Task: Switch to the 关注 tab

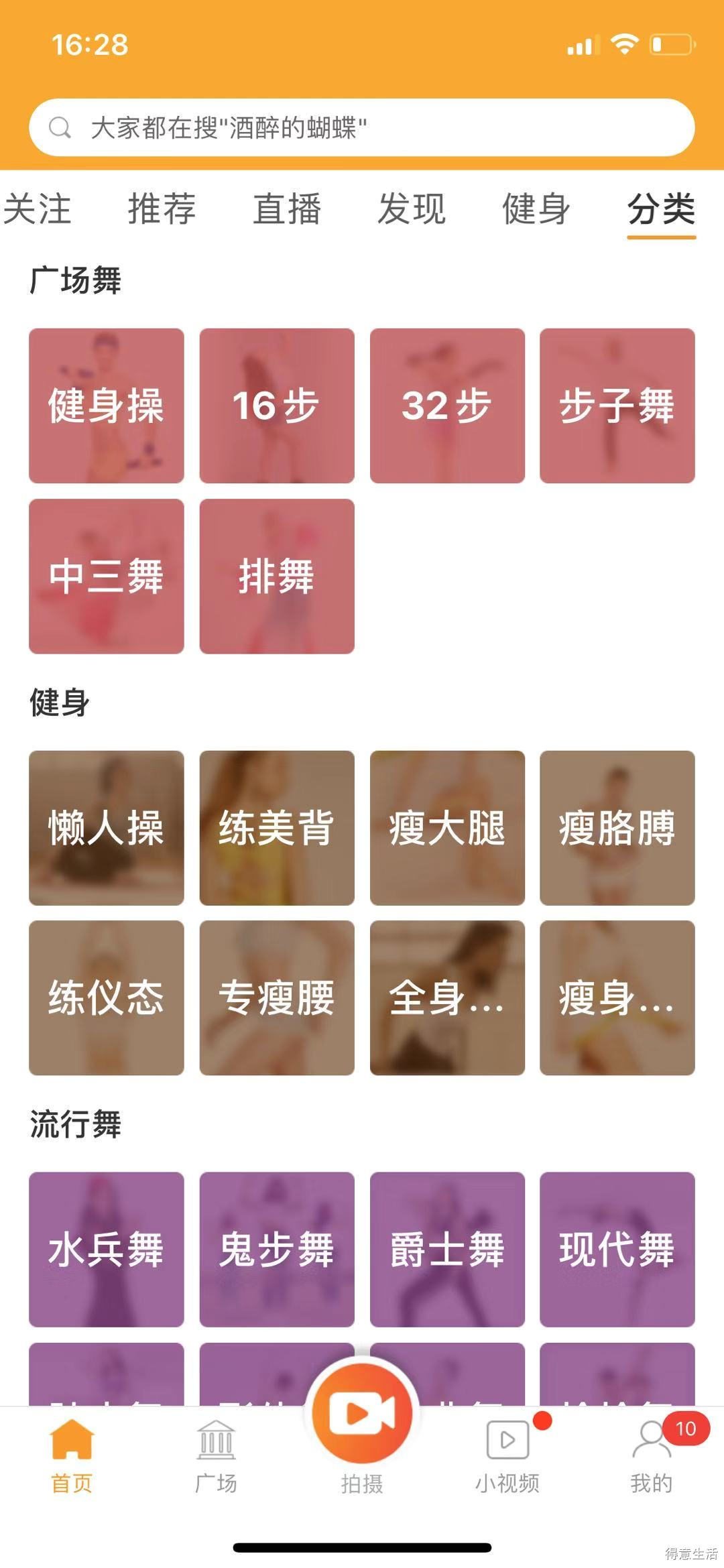Action: (x=37, y=209)
